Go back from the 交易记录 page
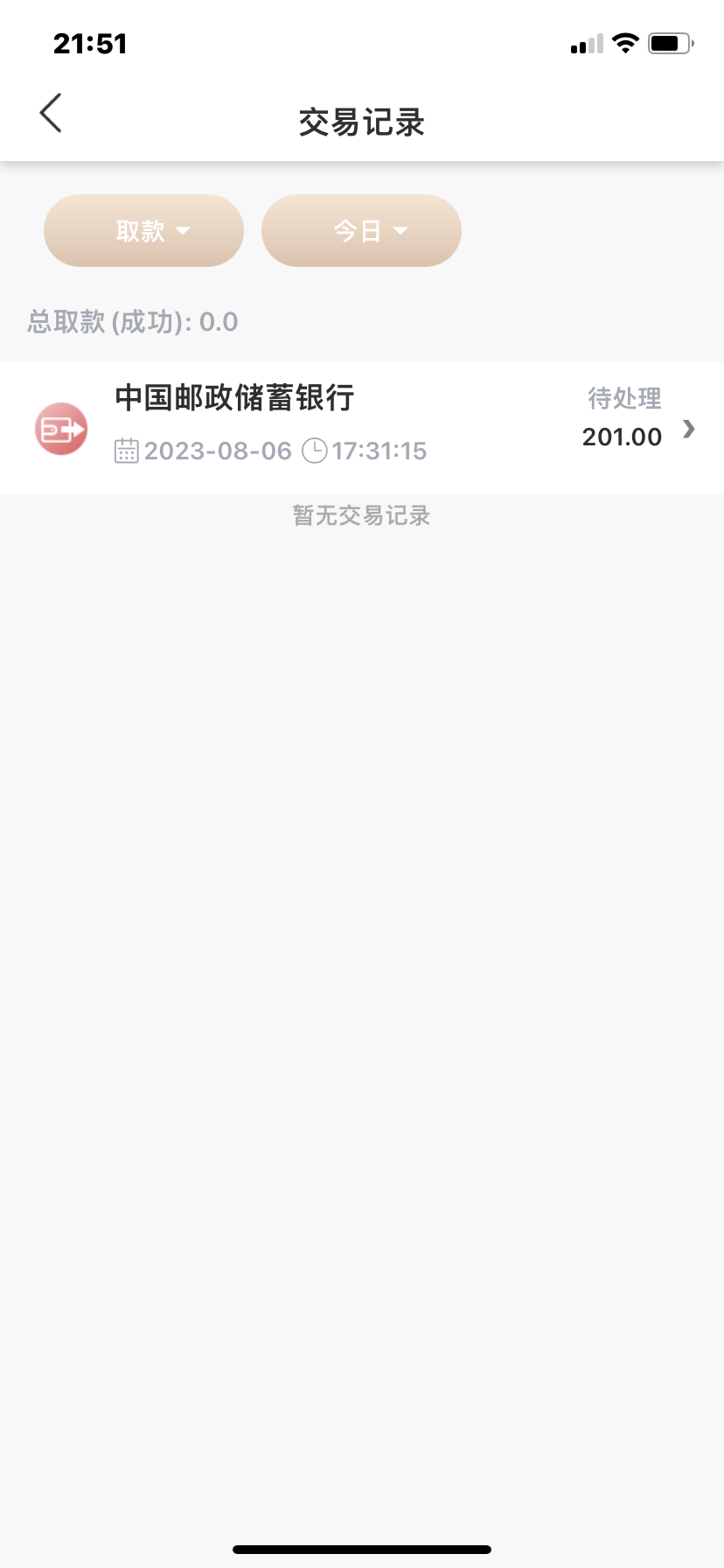This screenshot has width=724, height=1568. [x=51, y=114]
